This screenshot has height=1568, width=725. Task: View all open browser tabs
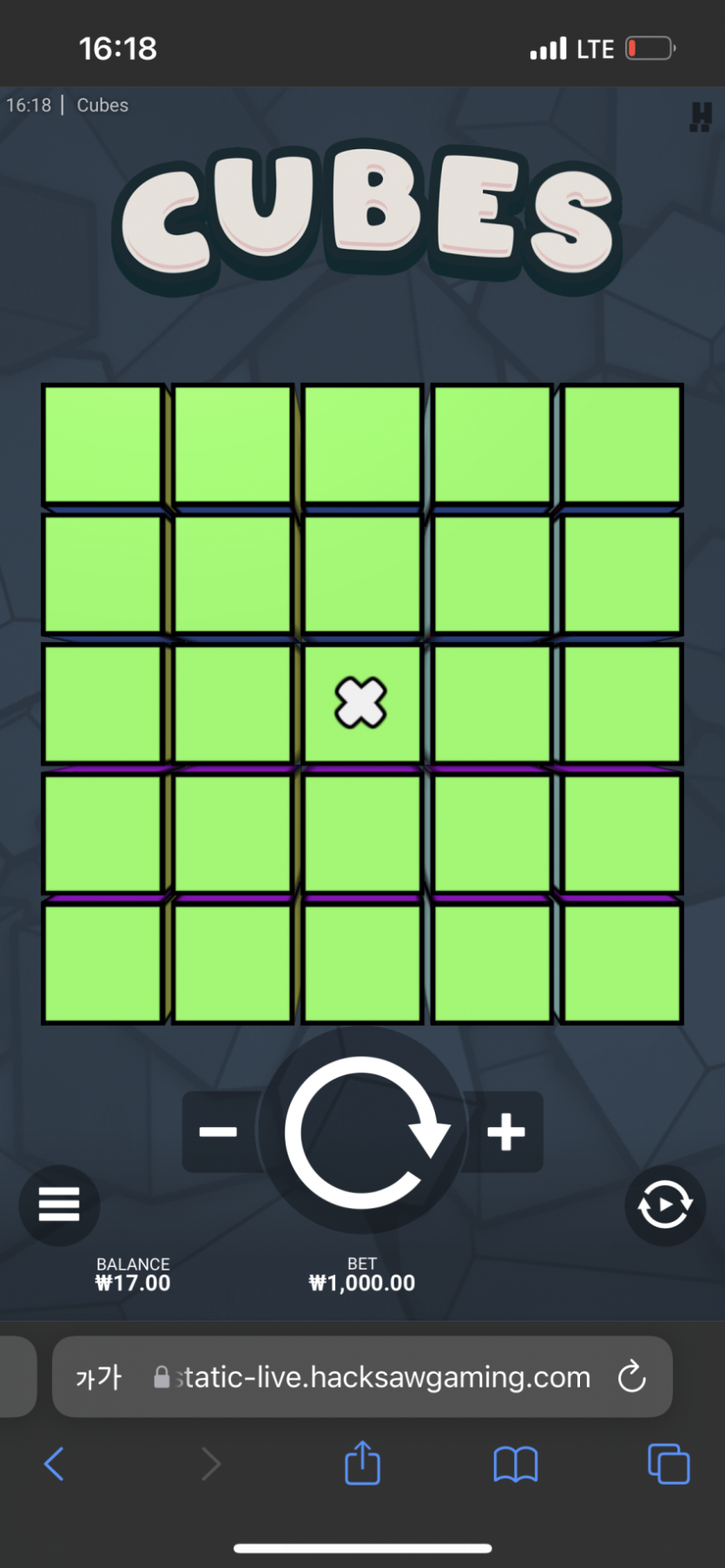pos(668,1464)
